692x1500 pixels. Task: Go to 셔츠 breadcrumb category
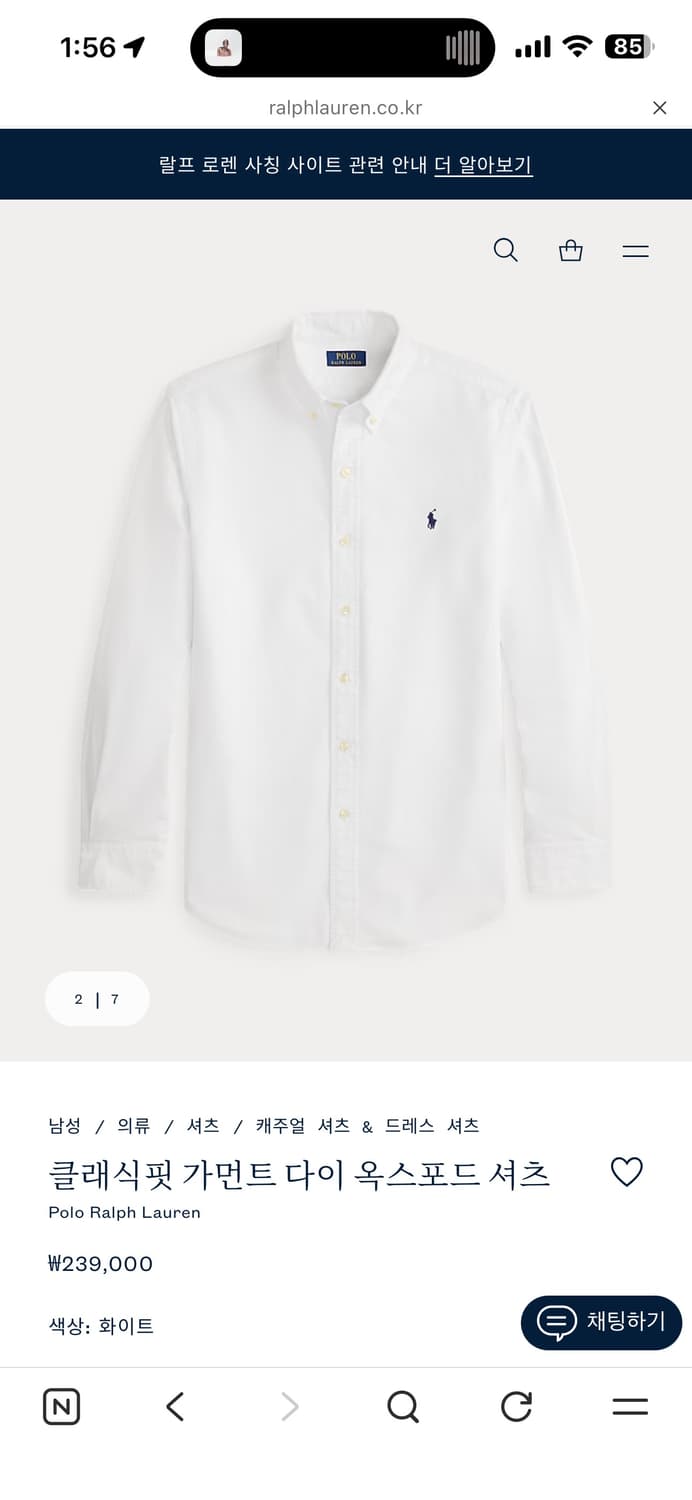[203, 1126]
